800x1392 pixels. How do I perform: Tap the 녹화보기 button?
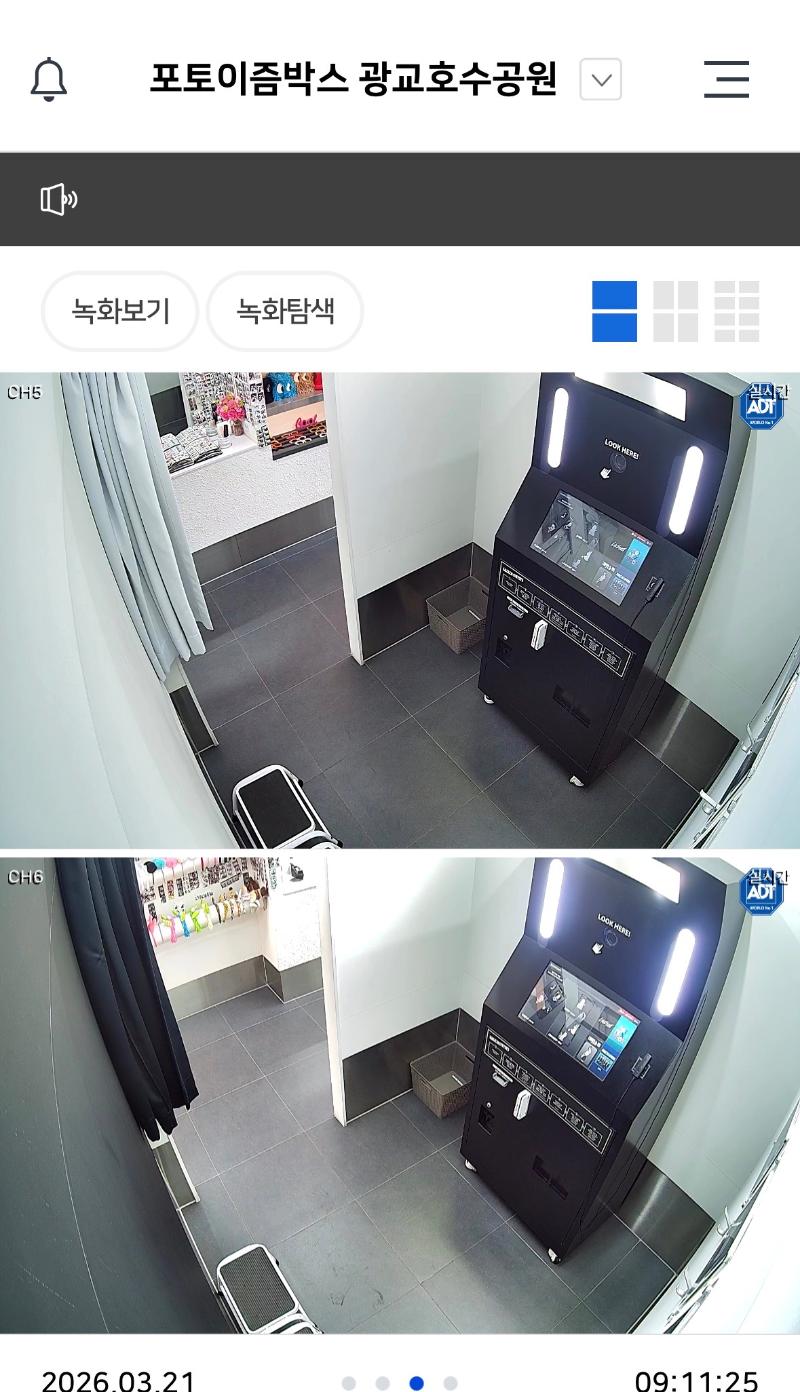[120, 311]
